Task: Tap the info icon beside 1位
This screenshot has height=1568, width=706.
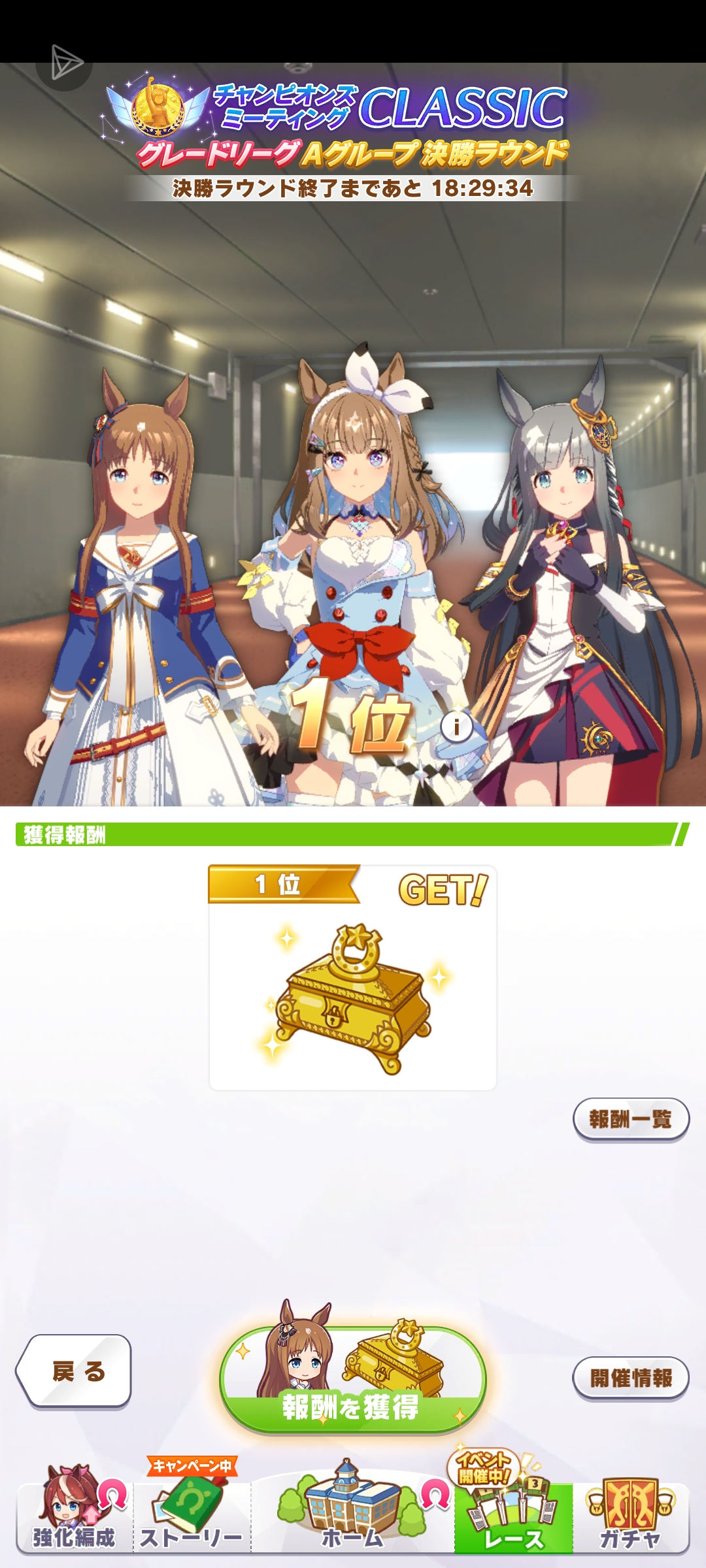Action: [x=456, y=726]
